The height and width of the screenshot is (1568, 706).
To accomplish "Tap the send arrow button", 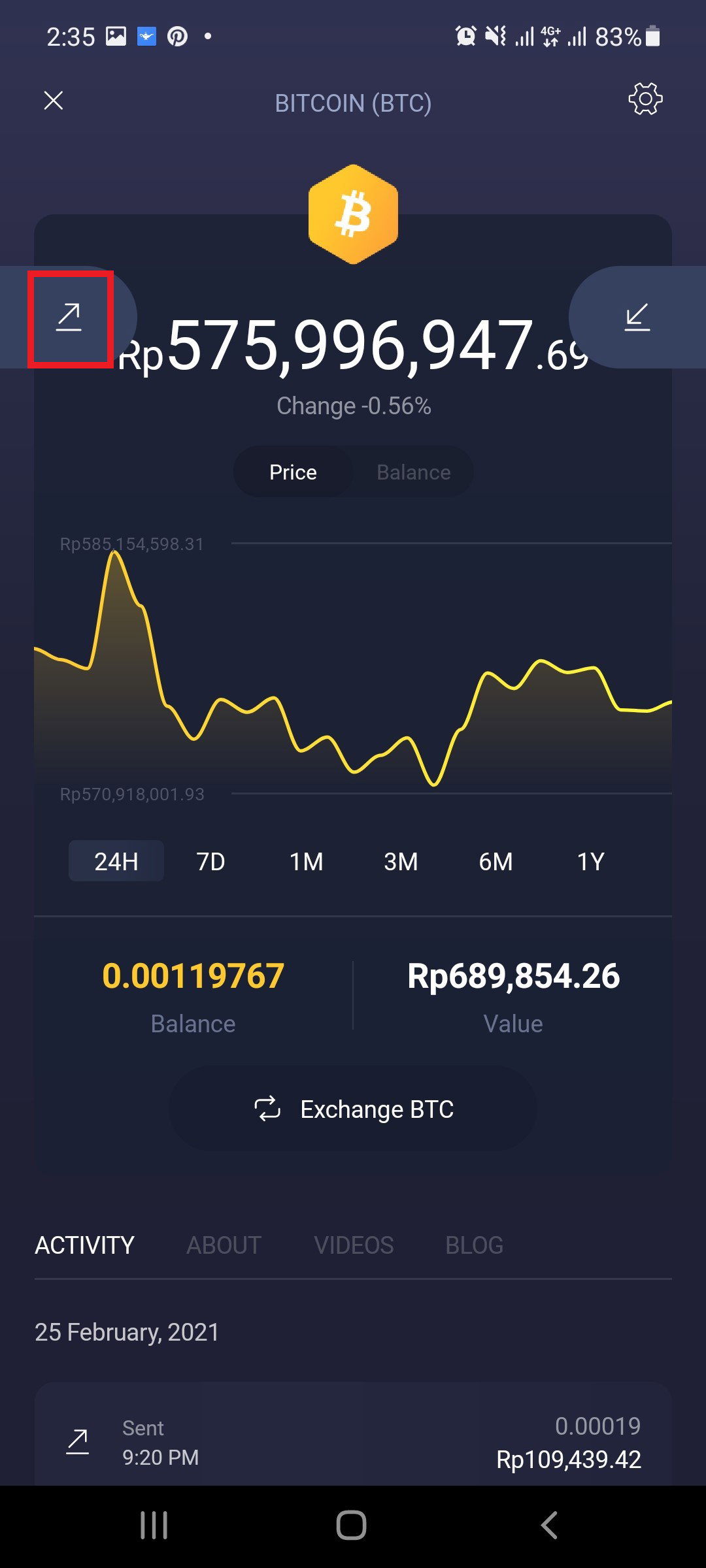I will (x=69, y=318).
